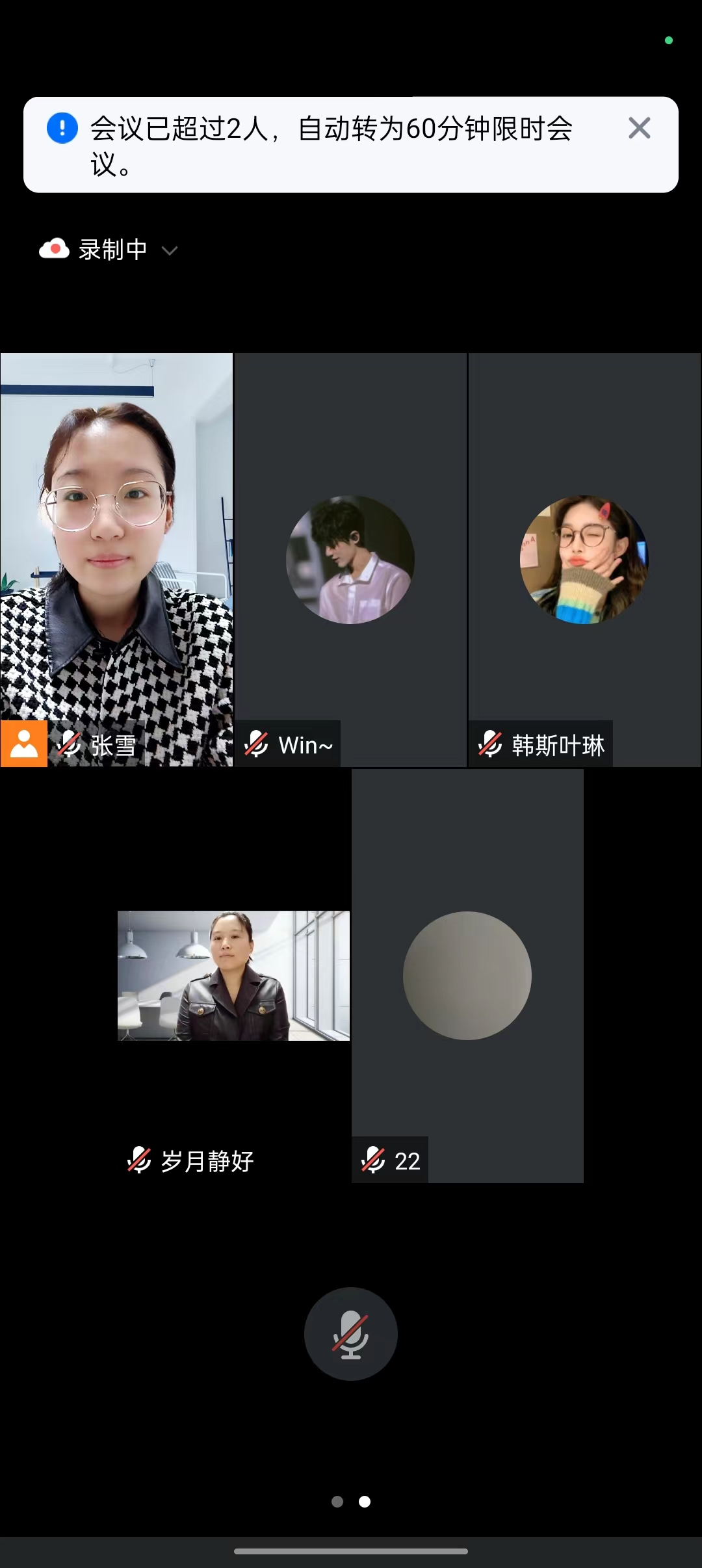
Task: Open 岁月静好's video tile
Action: 233,975
